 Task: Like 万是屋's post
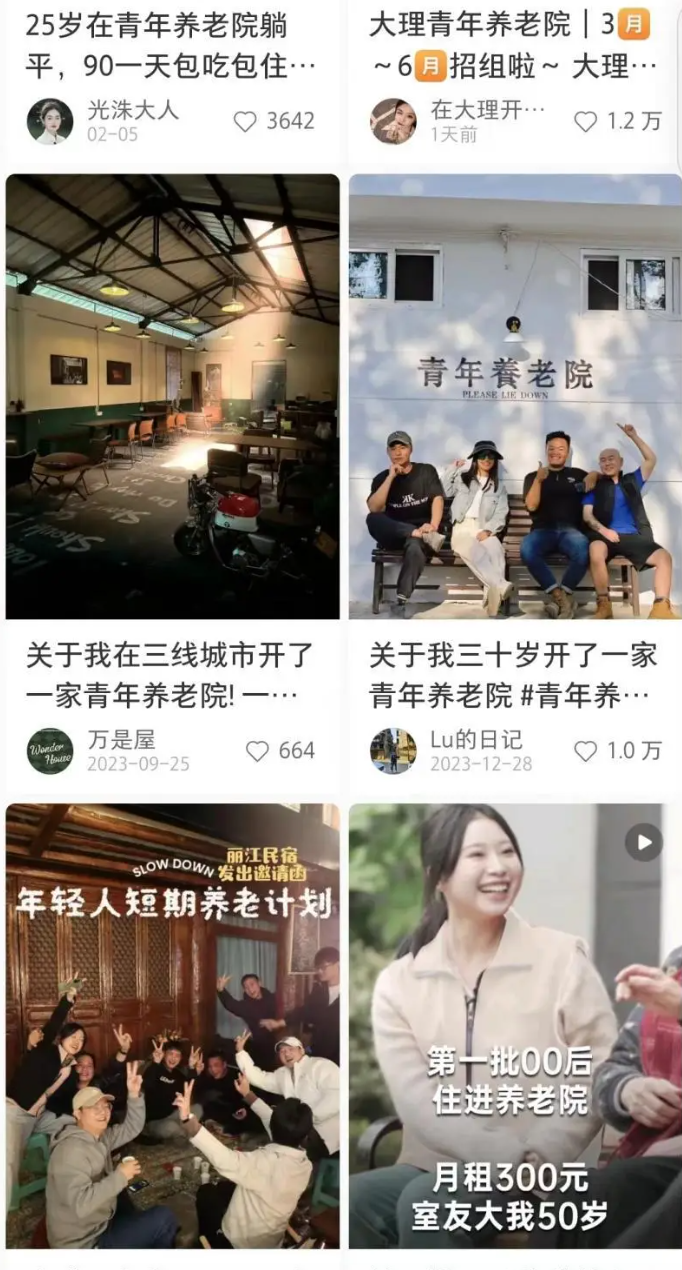(x=258, y=751)
